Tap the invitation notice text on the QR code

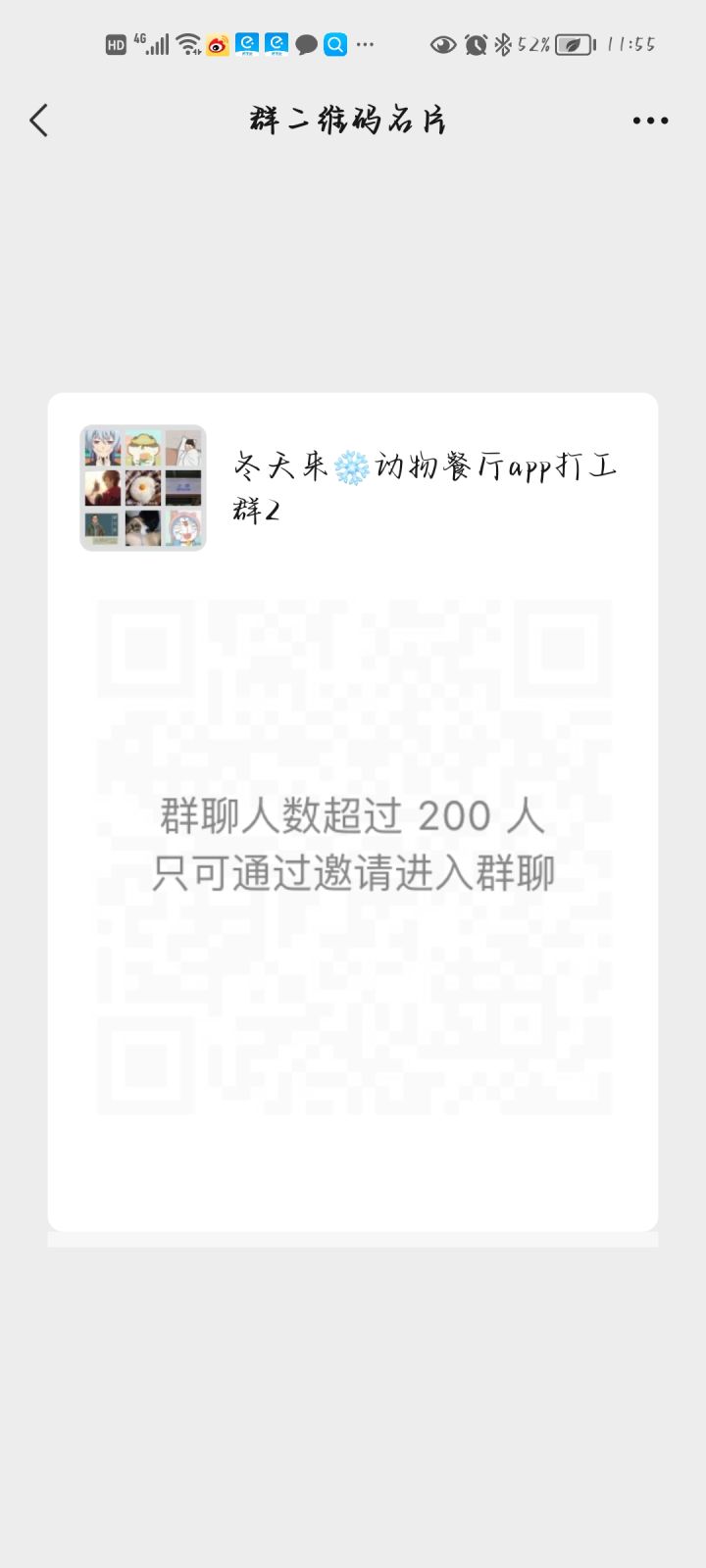point(353,845)
